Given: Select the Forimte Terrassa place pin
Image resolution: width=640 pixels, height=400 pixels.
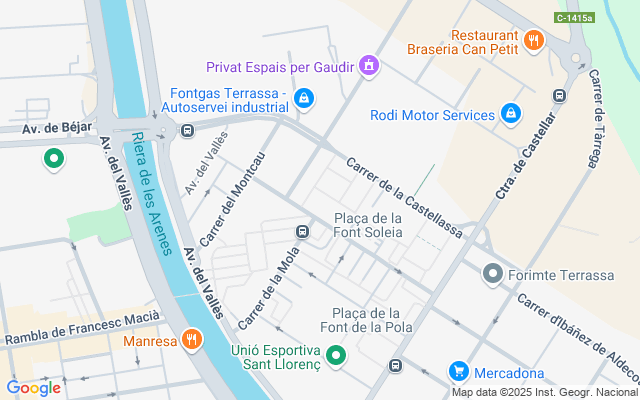Looking at the screenshot, I should pos(491,273).
